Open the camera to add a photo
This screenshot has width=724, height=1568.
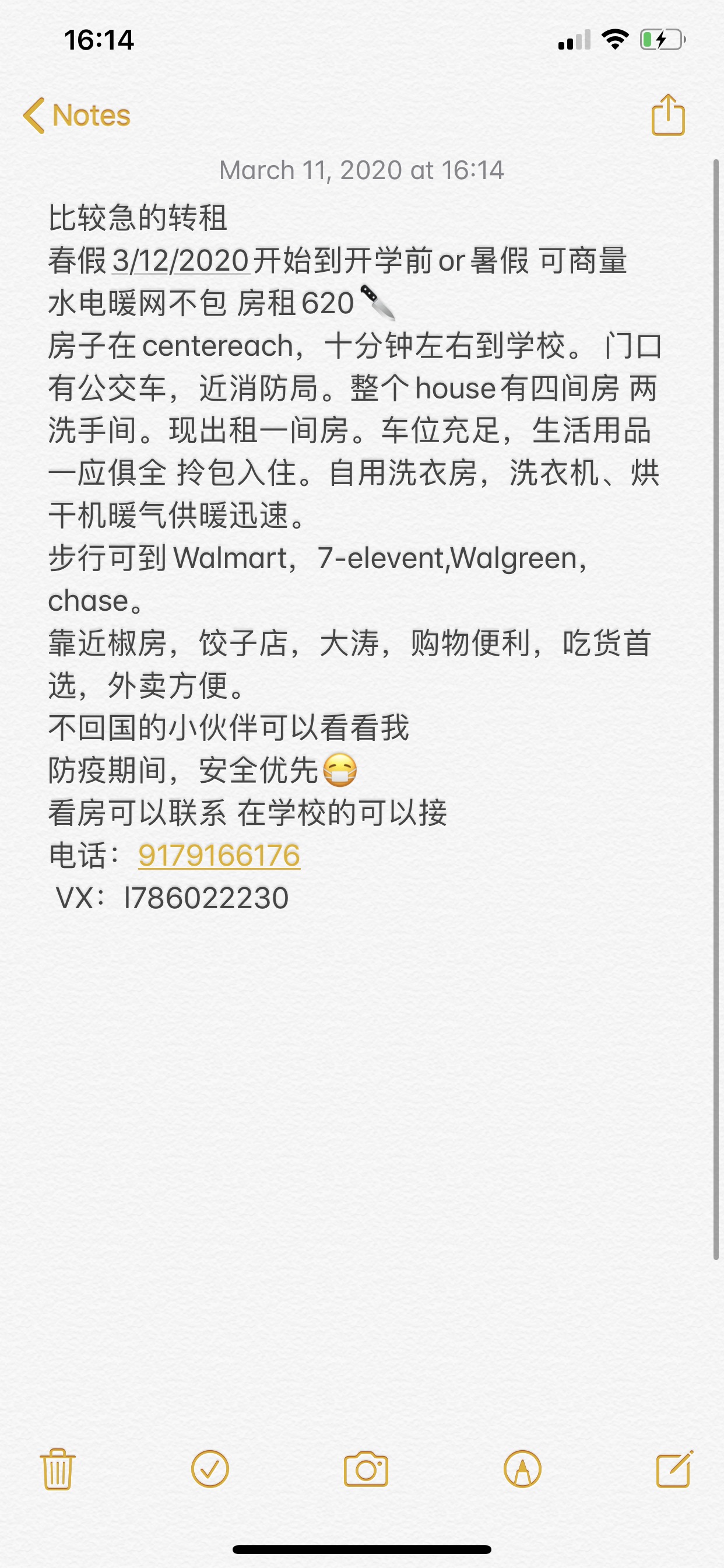(x=365, y=1469)
